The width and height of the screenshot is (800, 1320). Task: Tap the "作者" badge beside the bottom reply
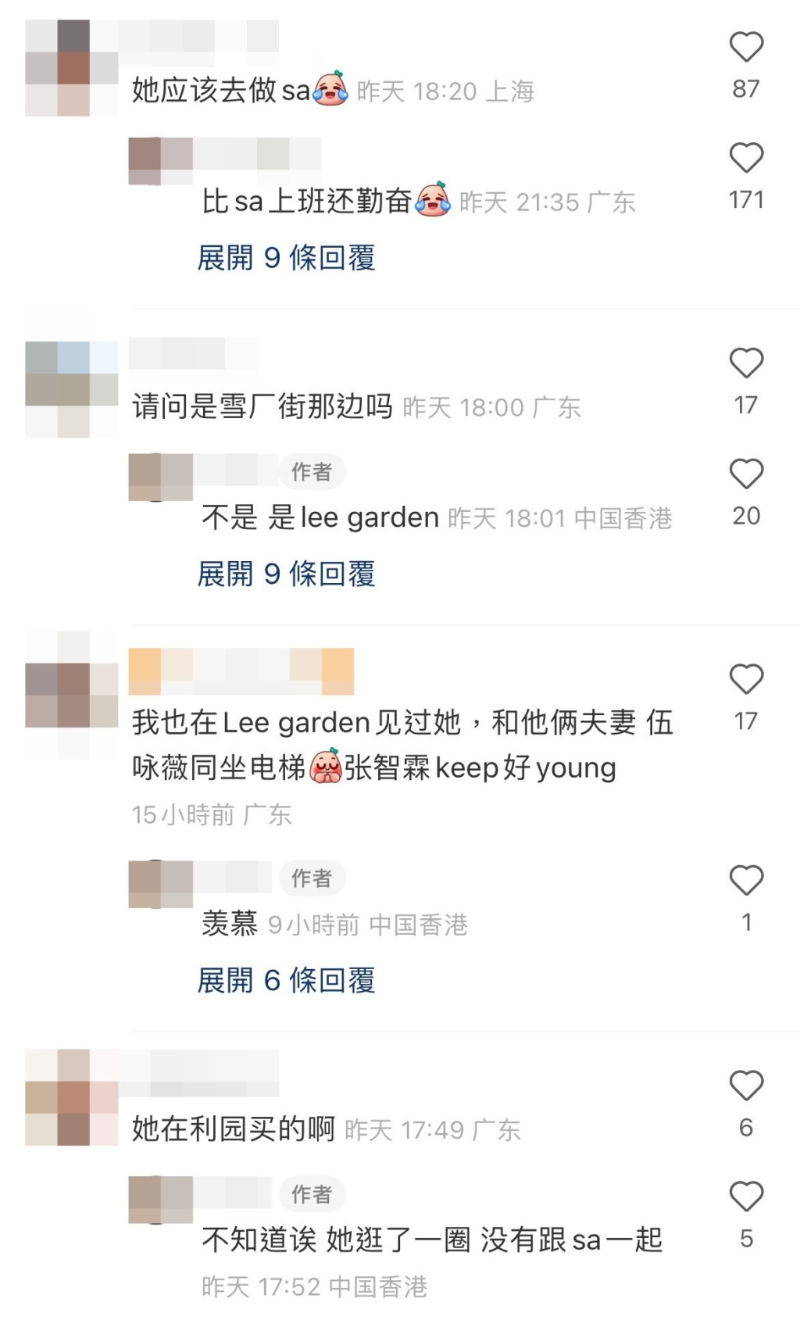click(312, 1194)
